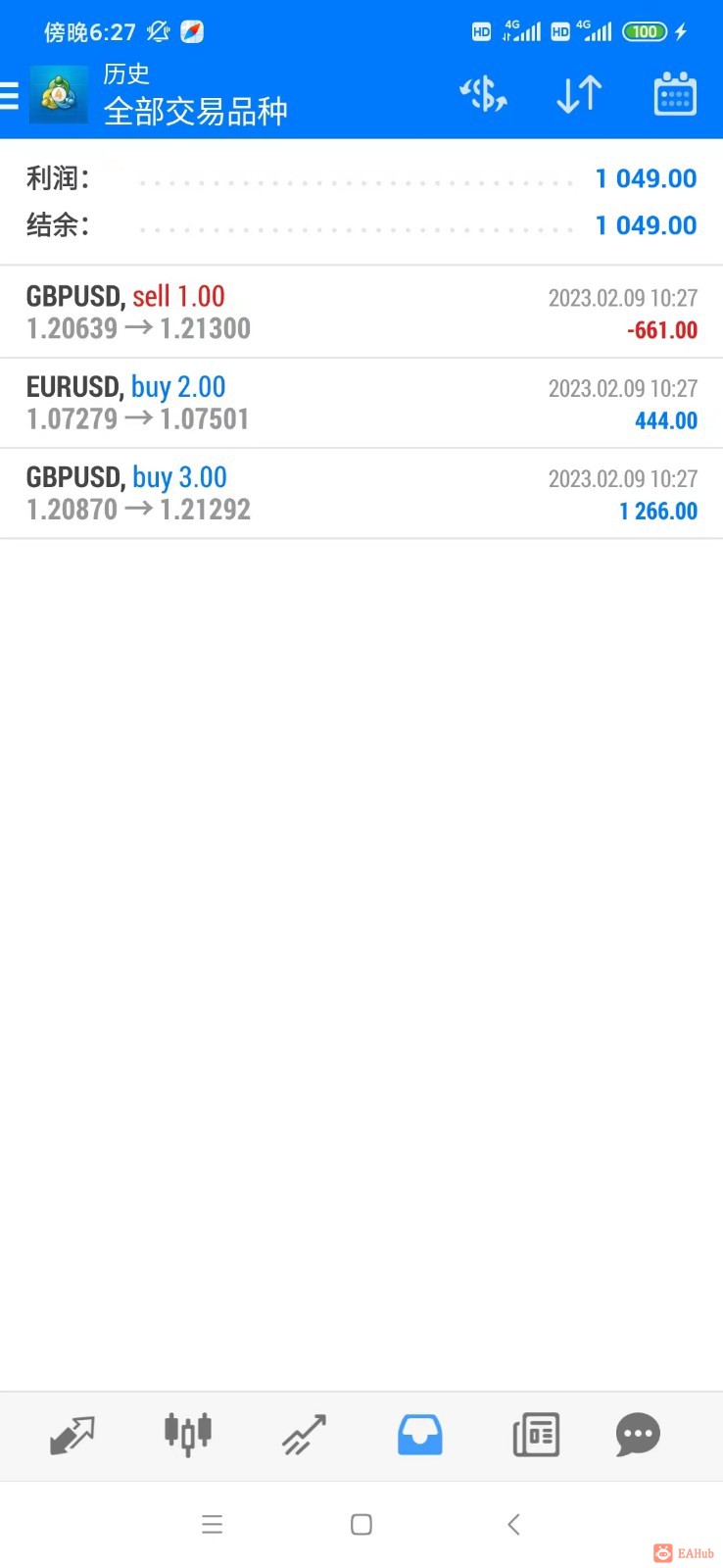Switch to the candlestick Chart tab
This screenshot has height=1568, width=723.
(188, 1436)
